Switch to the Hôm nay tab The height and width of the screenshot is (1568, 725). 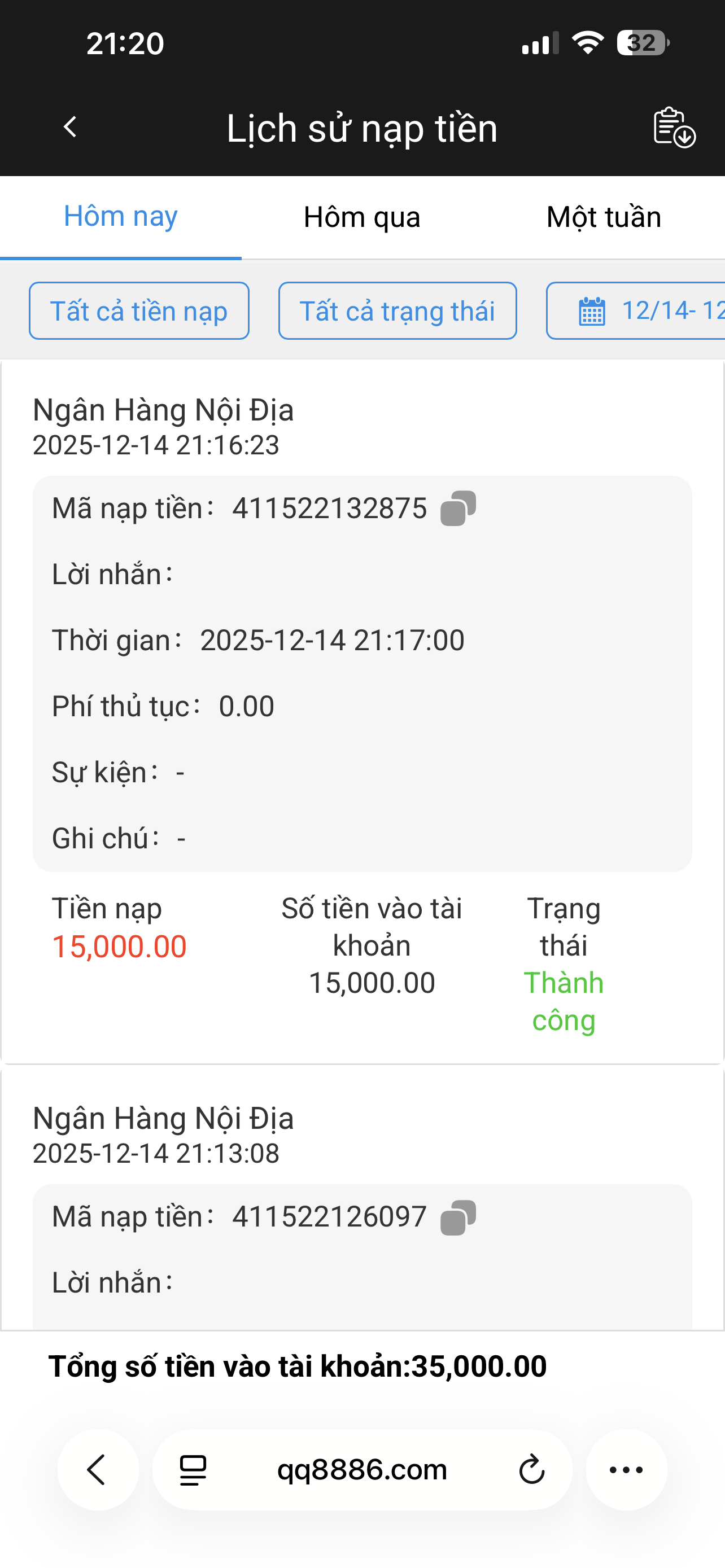click(120, 217)
